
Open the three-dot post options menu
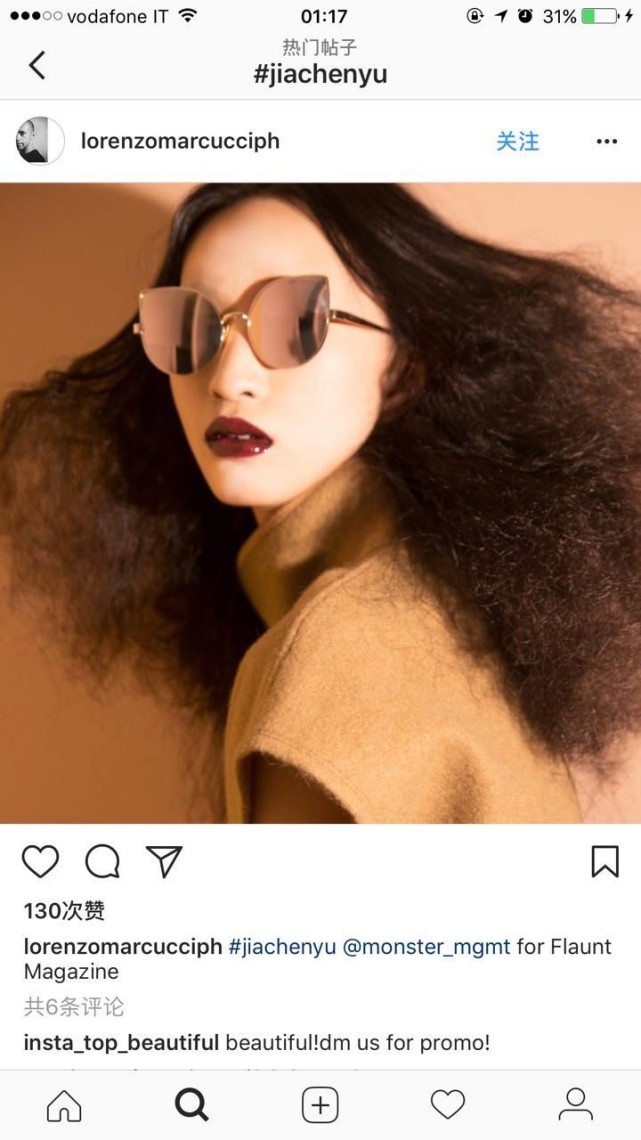pyautogui.click(x=606, y=141)
